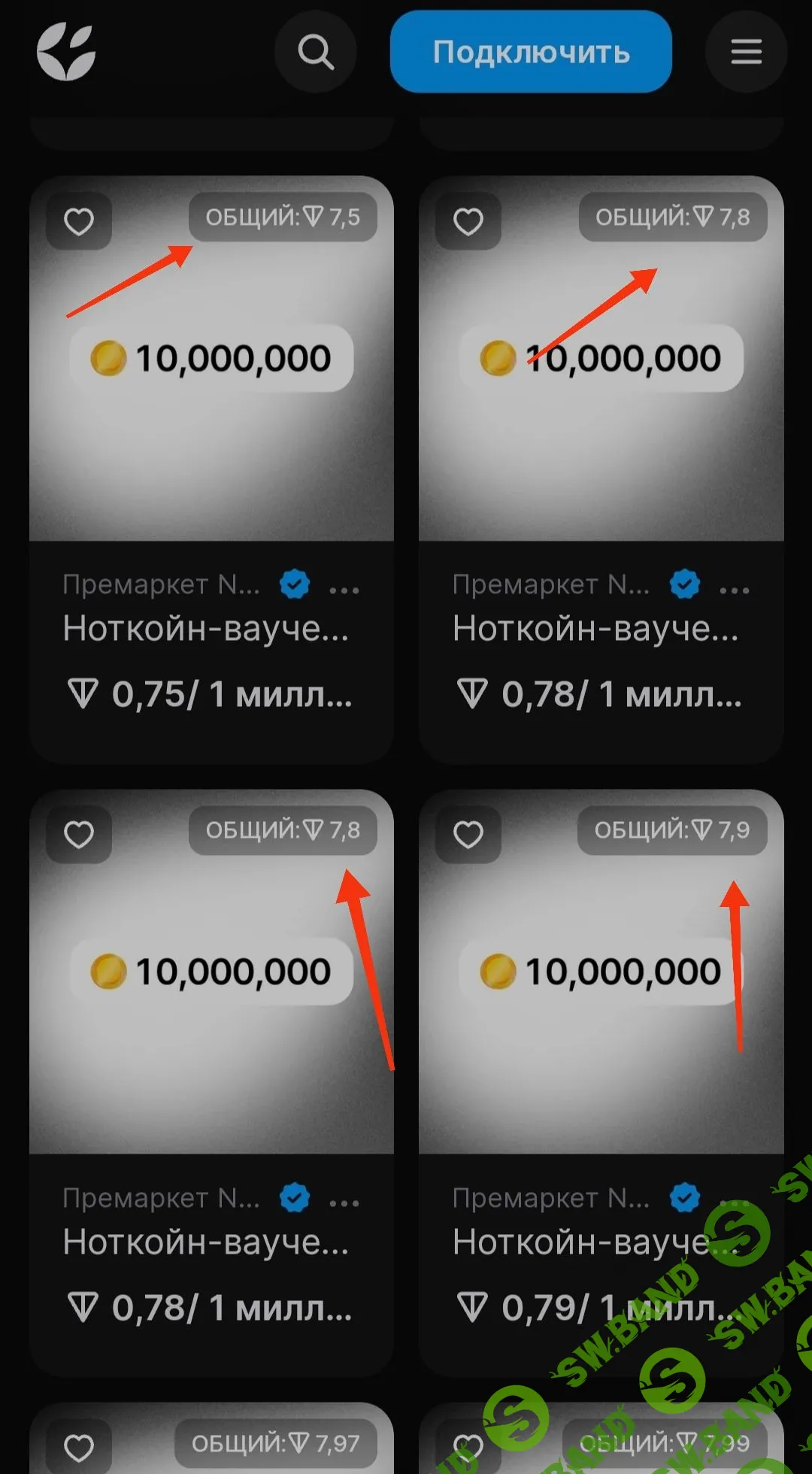
Task: Favorite the voucher priced ОБЩИЙ 7,5
Action: pos(78,220)
